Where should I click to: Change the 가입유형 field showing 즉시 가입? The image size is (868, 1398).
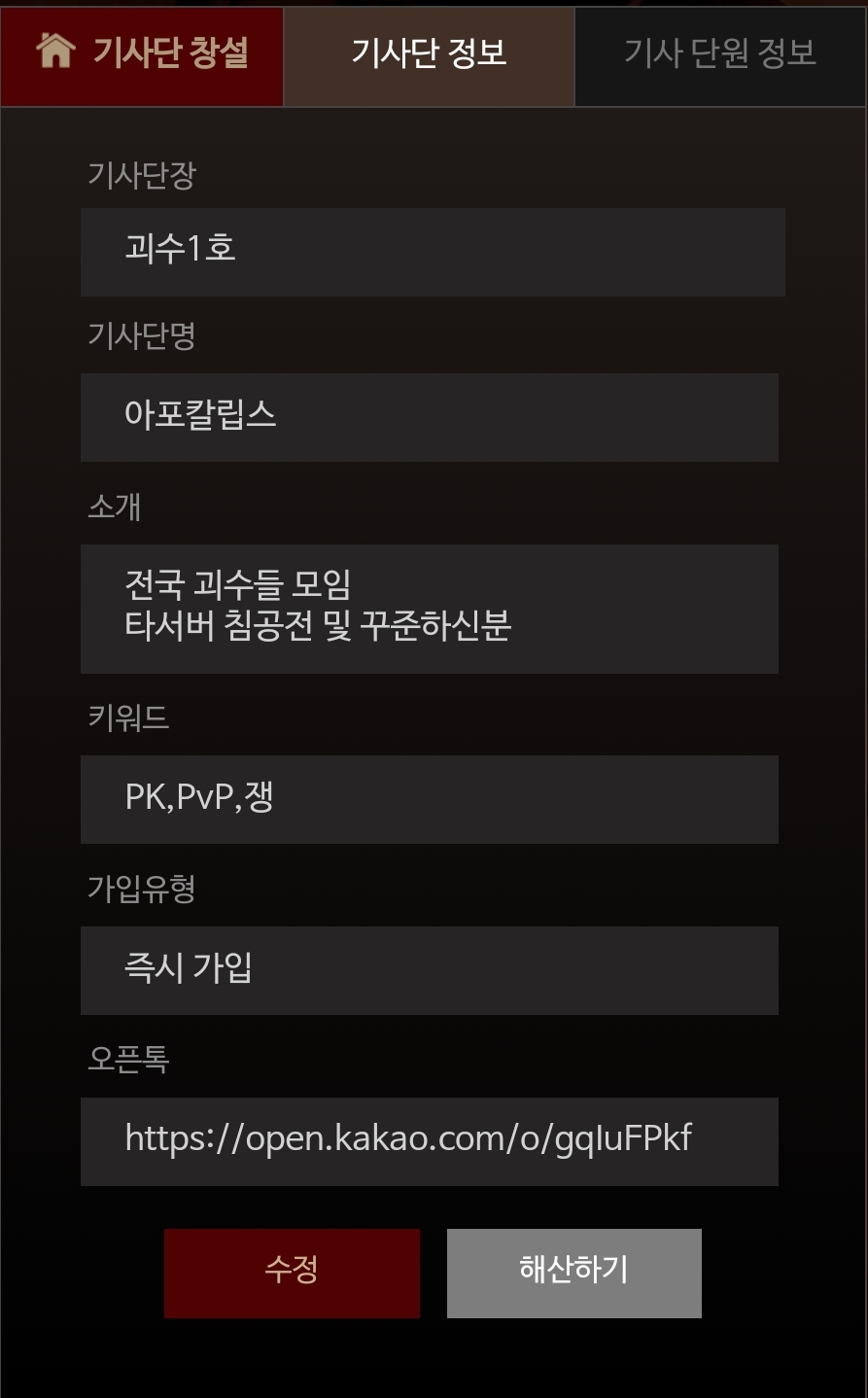pyautogui.click(x=429, y=970)
